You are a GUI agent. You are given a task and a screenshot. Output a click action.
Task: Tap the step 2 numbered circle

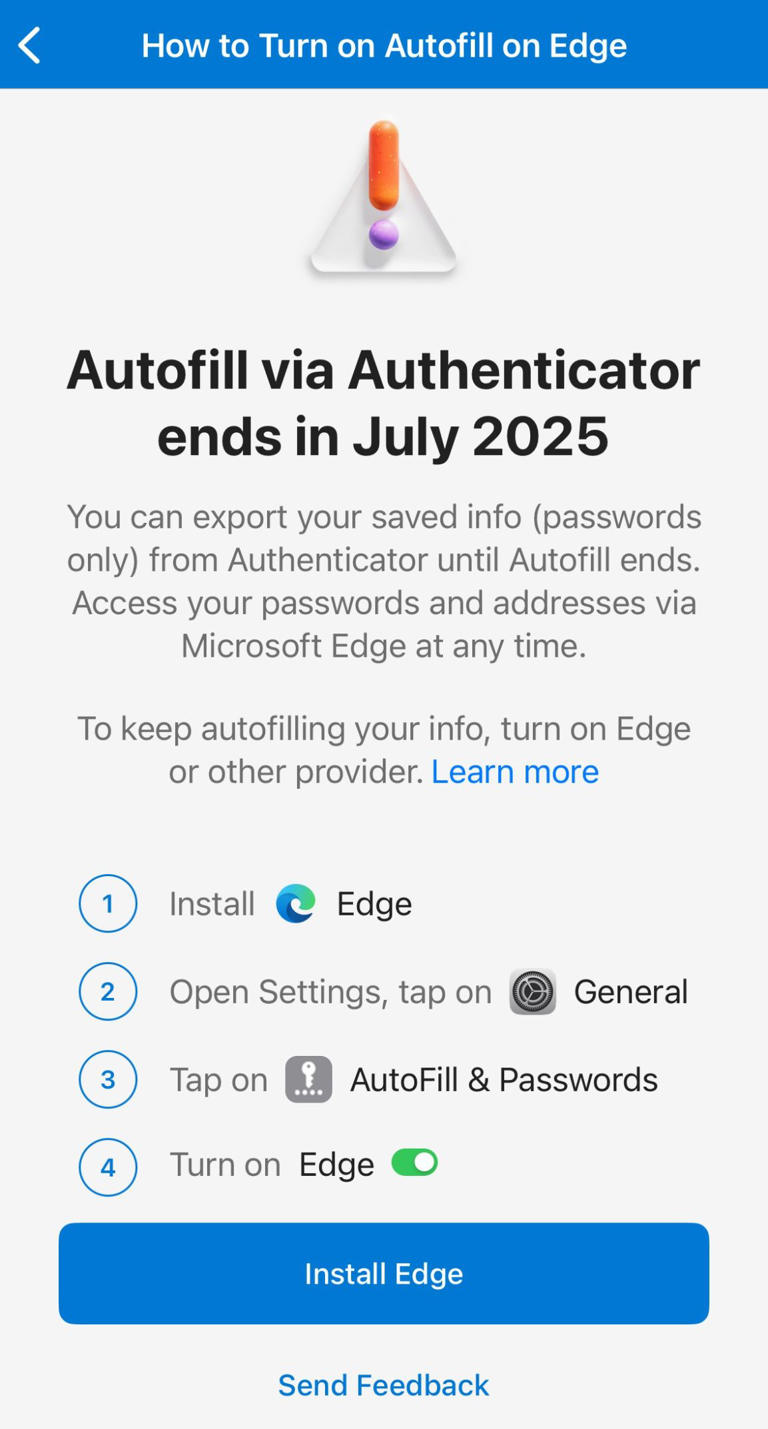[x=107, y=991]
